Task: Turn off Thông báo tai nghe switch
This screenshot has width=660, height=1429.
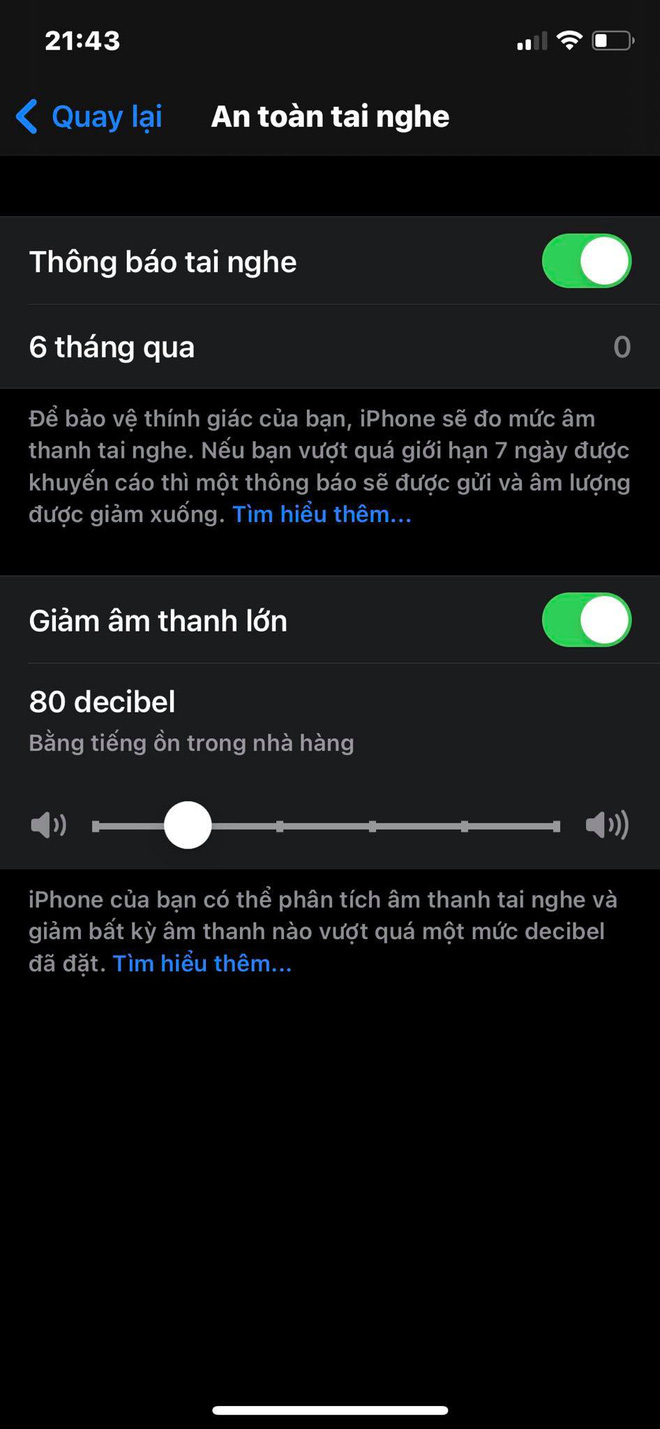Action: pos(586,262)
